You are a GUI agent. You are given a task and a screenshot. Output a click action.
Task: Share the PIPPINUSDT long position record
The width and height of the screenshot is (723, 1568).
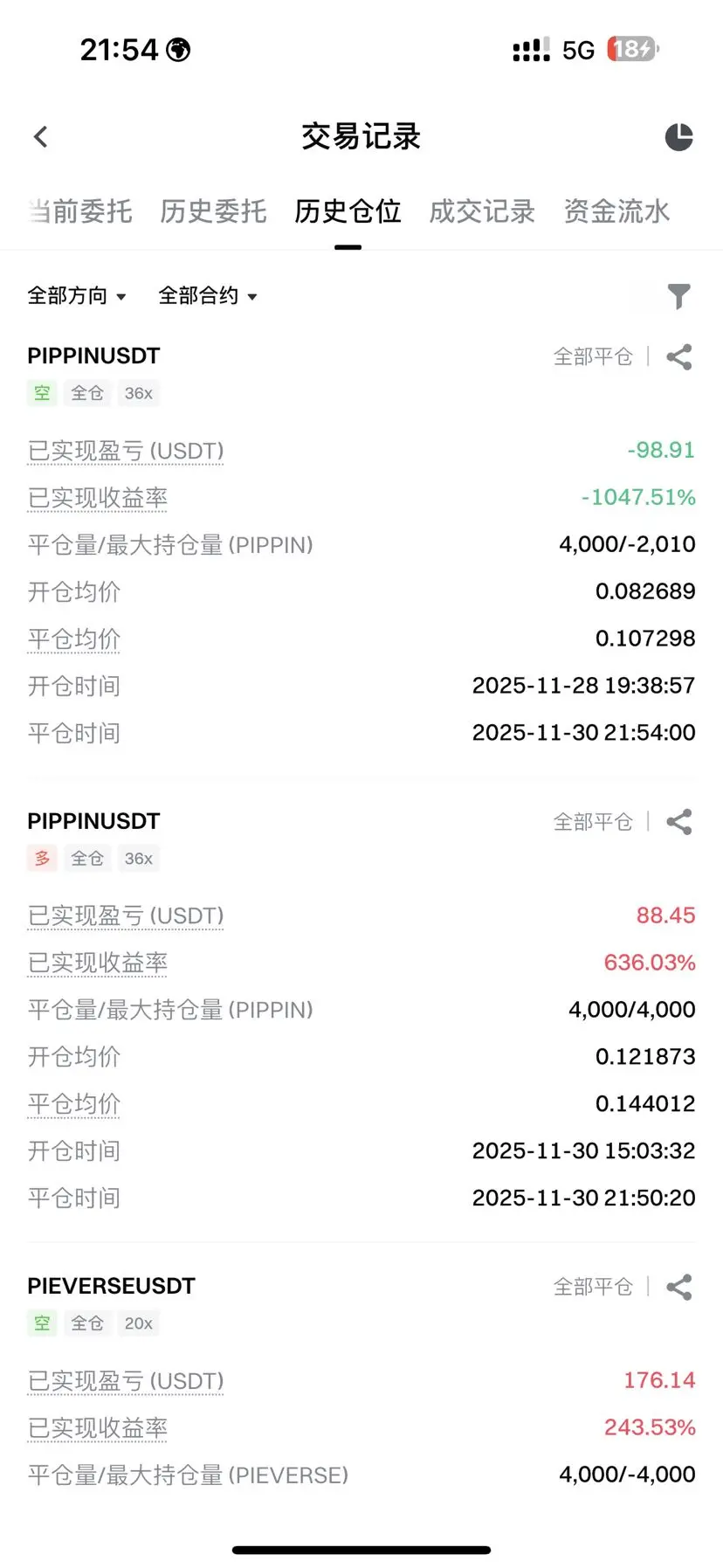coord(679,822)
